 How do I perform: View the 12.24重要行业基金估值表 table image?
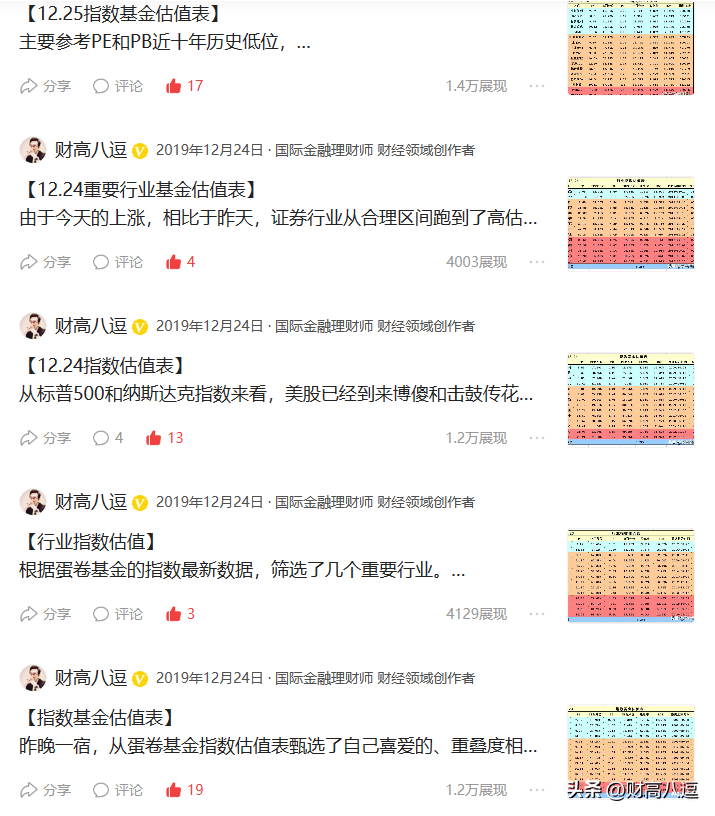pos(630,223)
